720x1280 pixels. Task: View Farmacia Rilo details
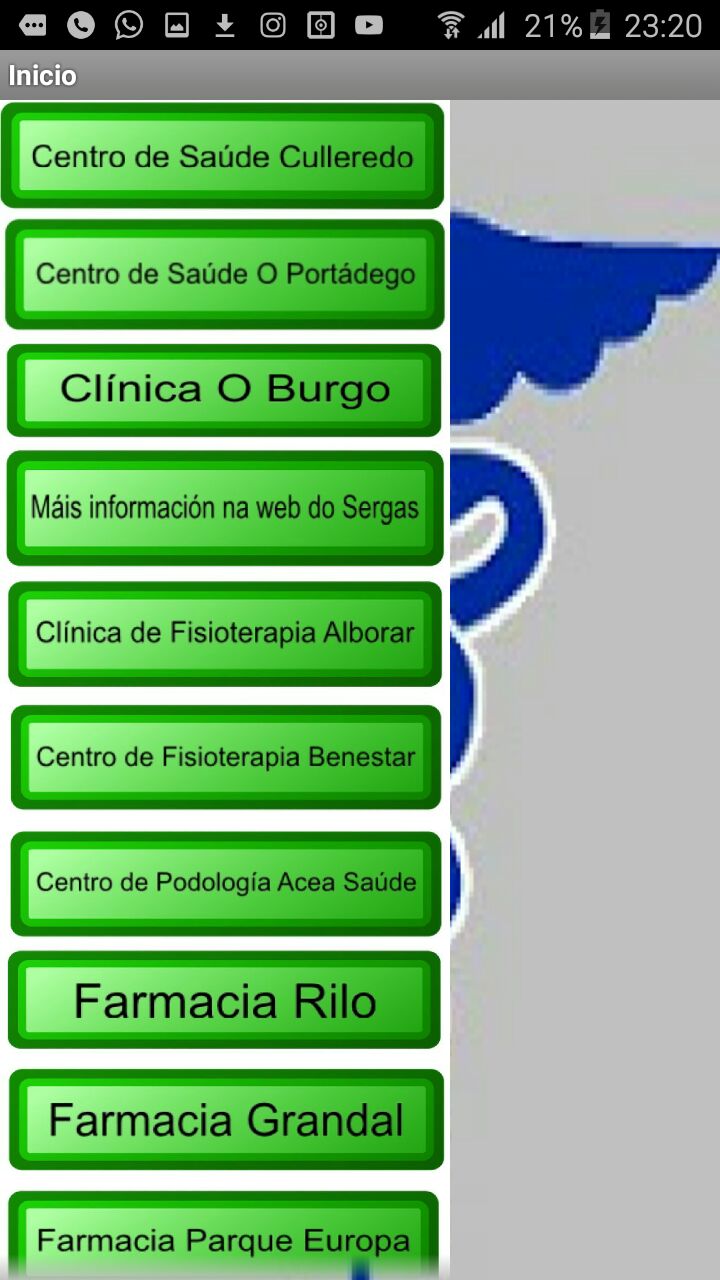tap(225, 1001)
